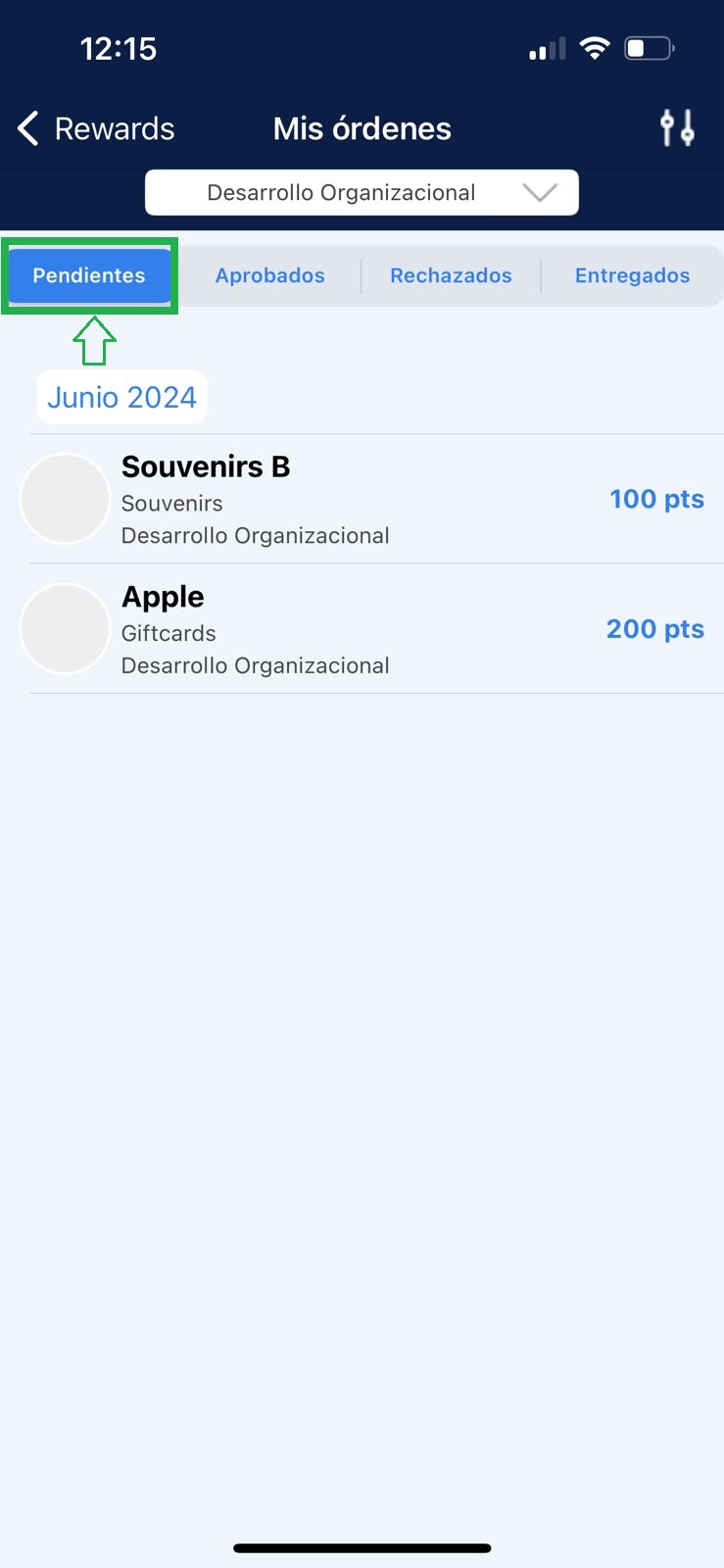724x1568 pixels.
Task: Go back to Rewards
Action: pos(96,128)
